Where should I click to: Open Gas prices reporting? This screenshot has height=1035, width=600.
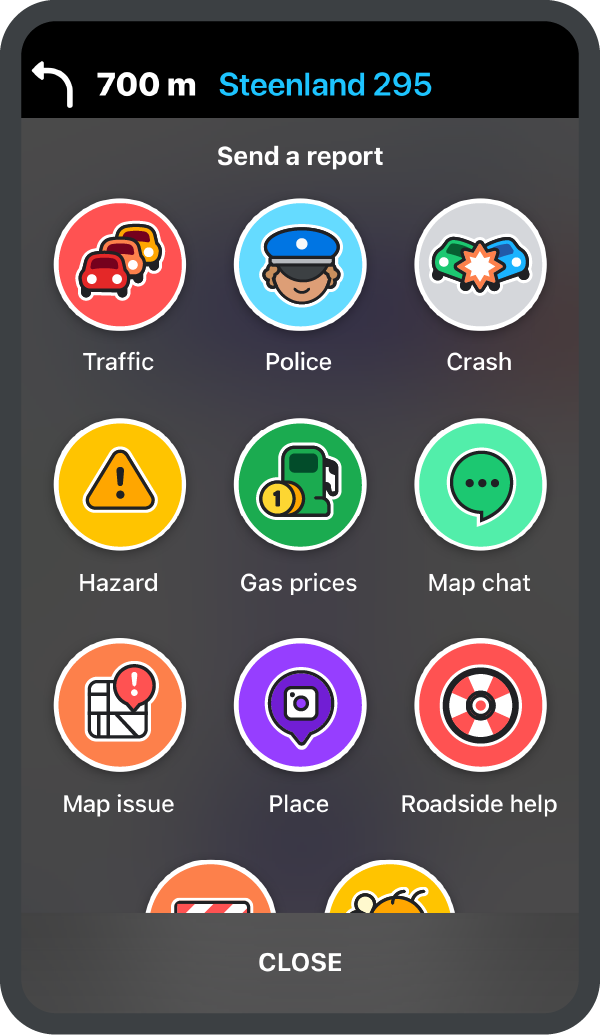(x=300, y=484)
